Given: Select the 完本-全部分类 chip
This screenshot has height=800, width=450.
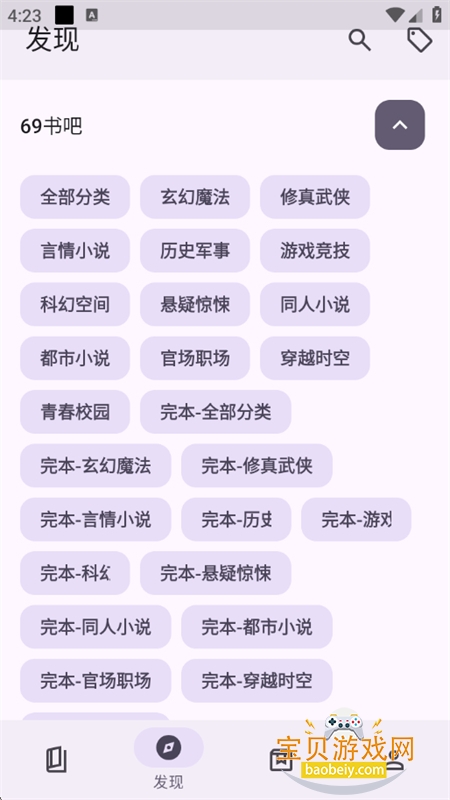Looking at the screenshot, I should click(x=216, y=412).
